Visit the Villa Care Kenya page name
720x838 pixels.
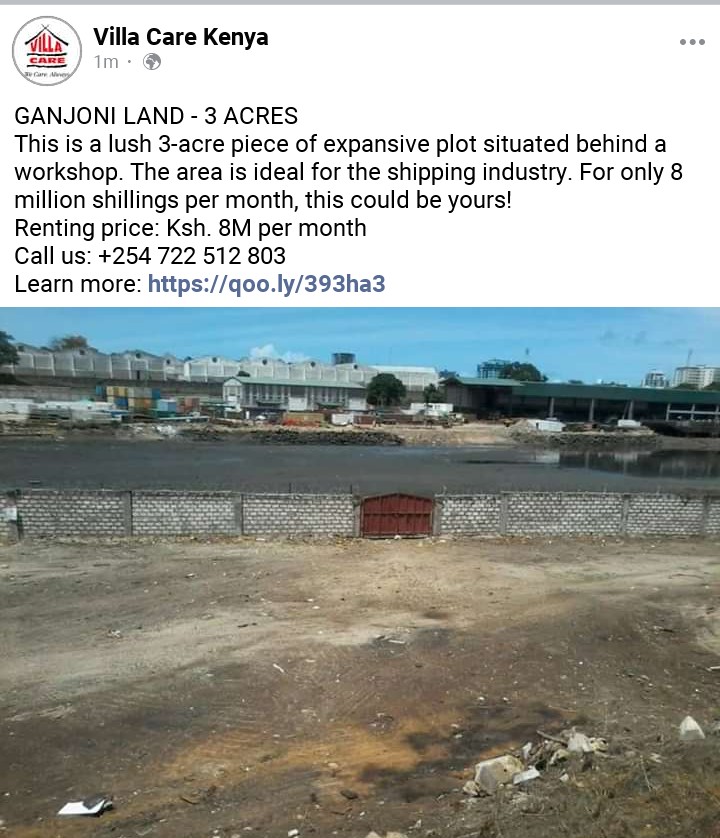click(x=181, y=38)
